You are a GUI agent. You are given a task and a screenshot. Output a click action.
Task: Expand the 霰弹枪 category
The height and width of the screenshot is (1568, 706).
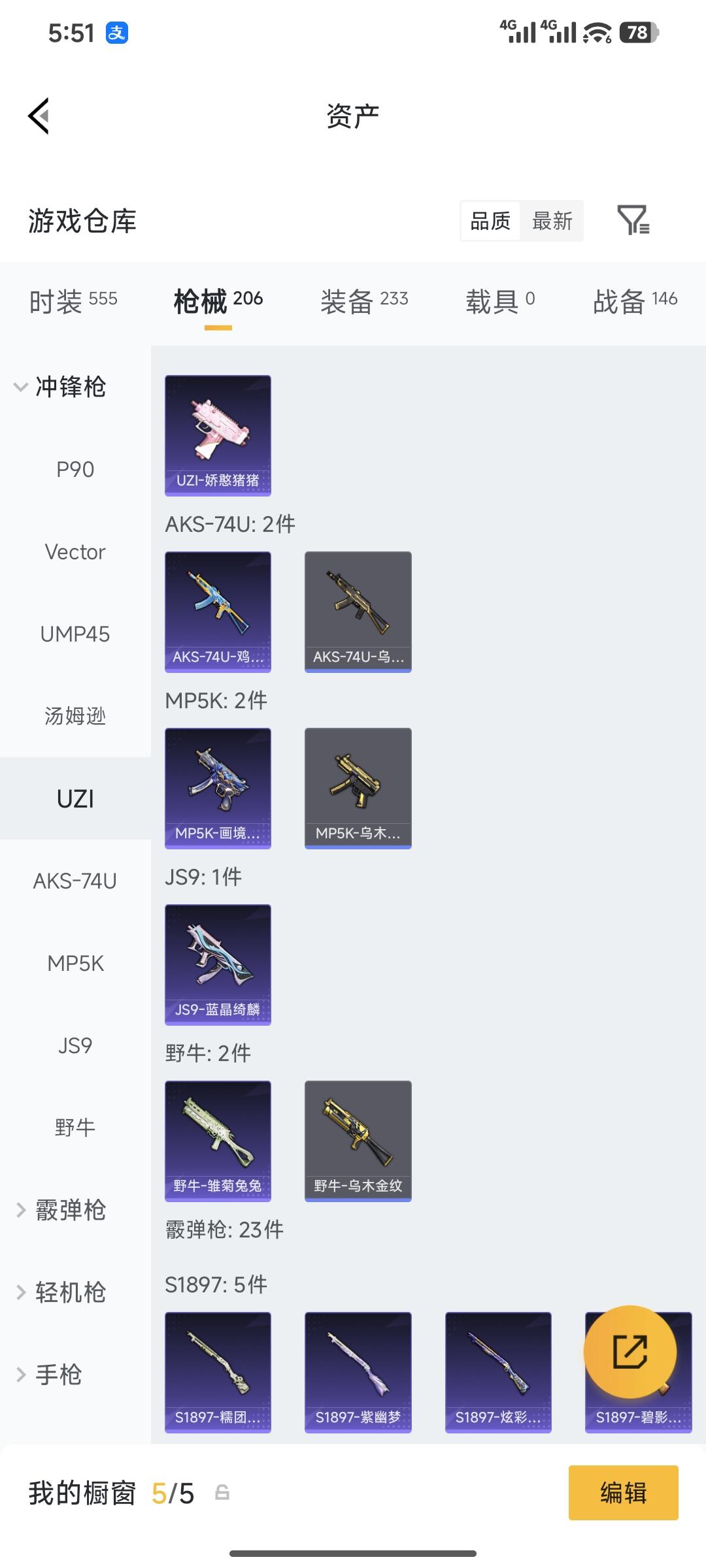(60, 1210)
